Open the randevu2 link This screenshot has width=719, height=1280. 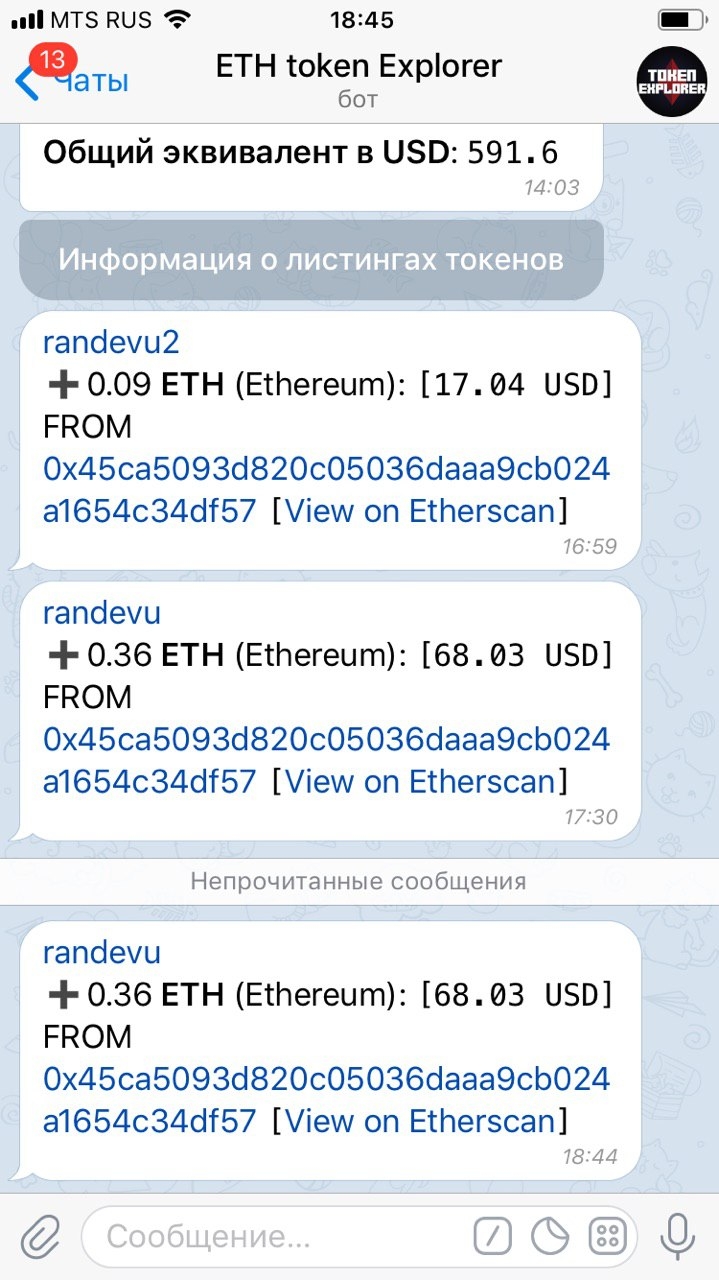pyautogui.click(x=111, y=343)
